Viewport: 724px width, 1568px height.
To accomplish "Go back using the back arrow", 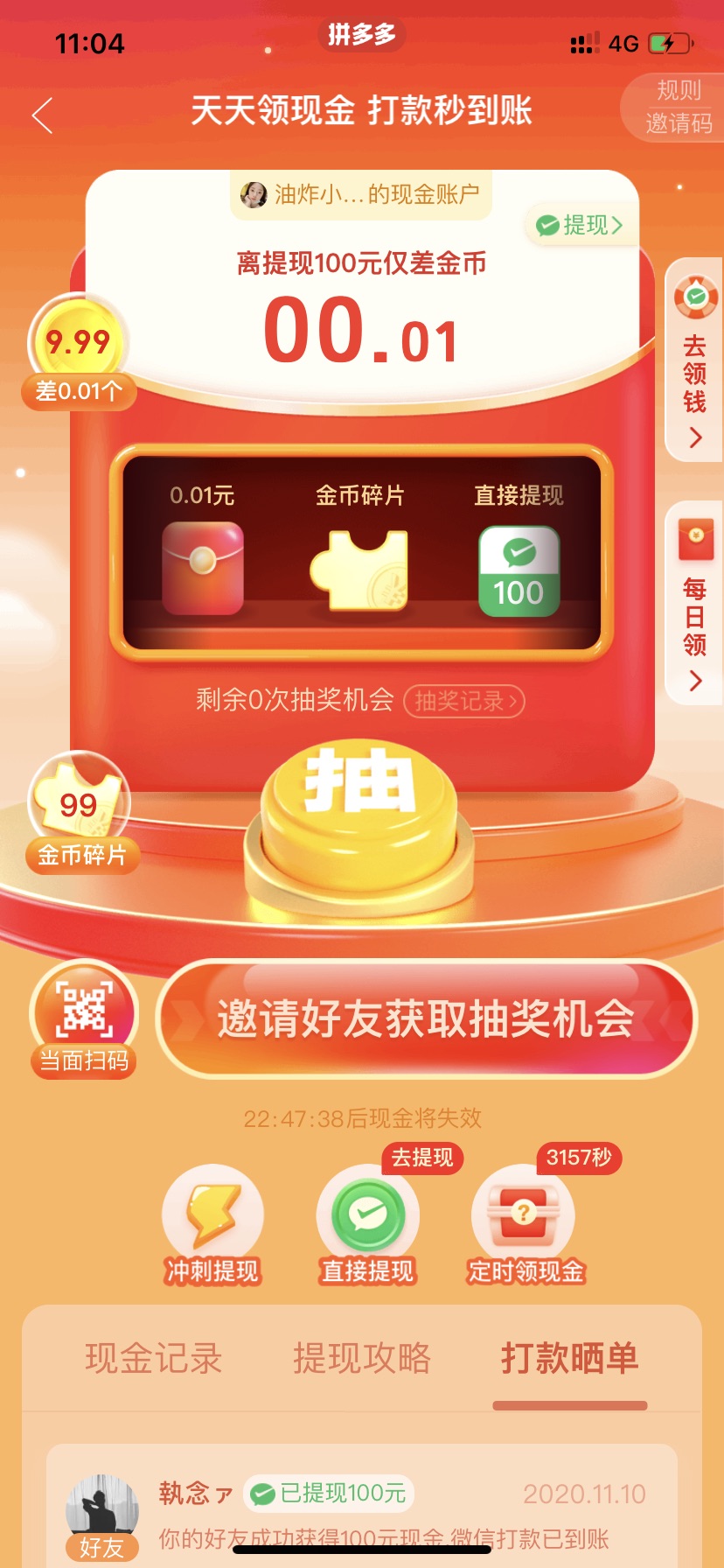I will pos(42,115).
